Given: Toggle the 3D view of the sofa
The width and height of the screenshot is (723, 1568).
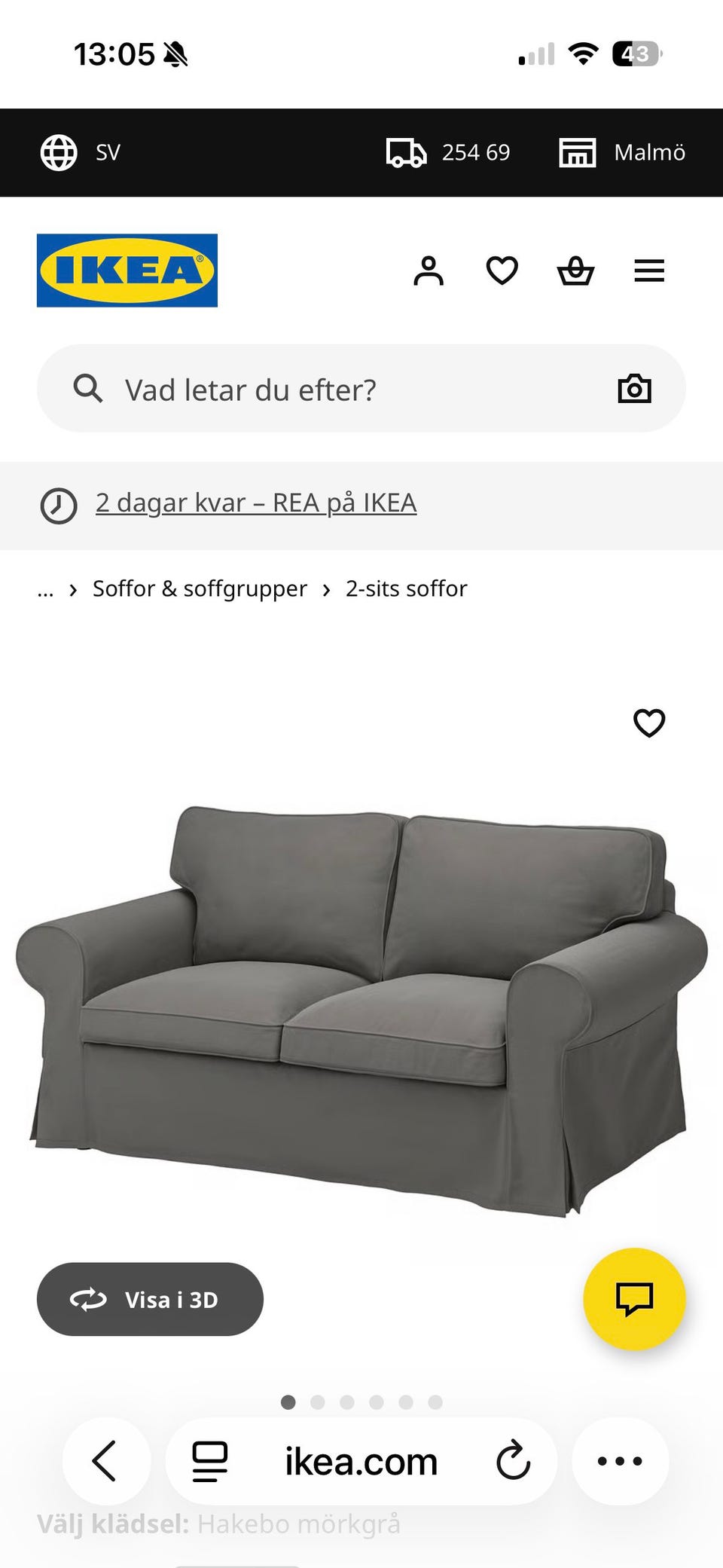Looking at the screenshot, I should tap(150, 1299).
